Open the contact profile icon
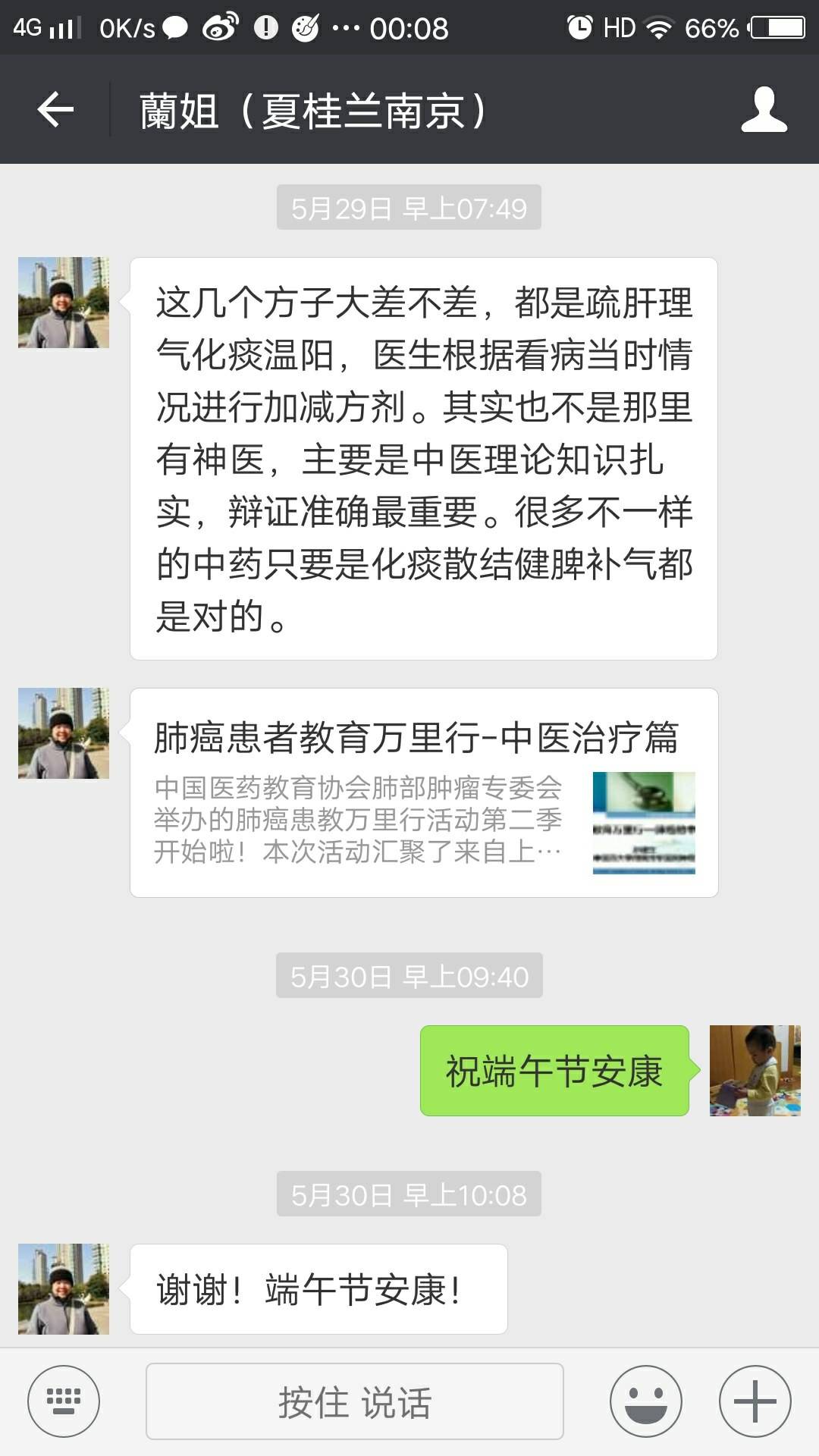This screenshot has width=819, height=1456. [764, 111]
